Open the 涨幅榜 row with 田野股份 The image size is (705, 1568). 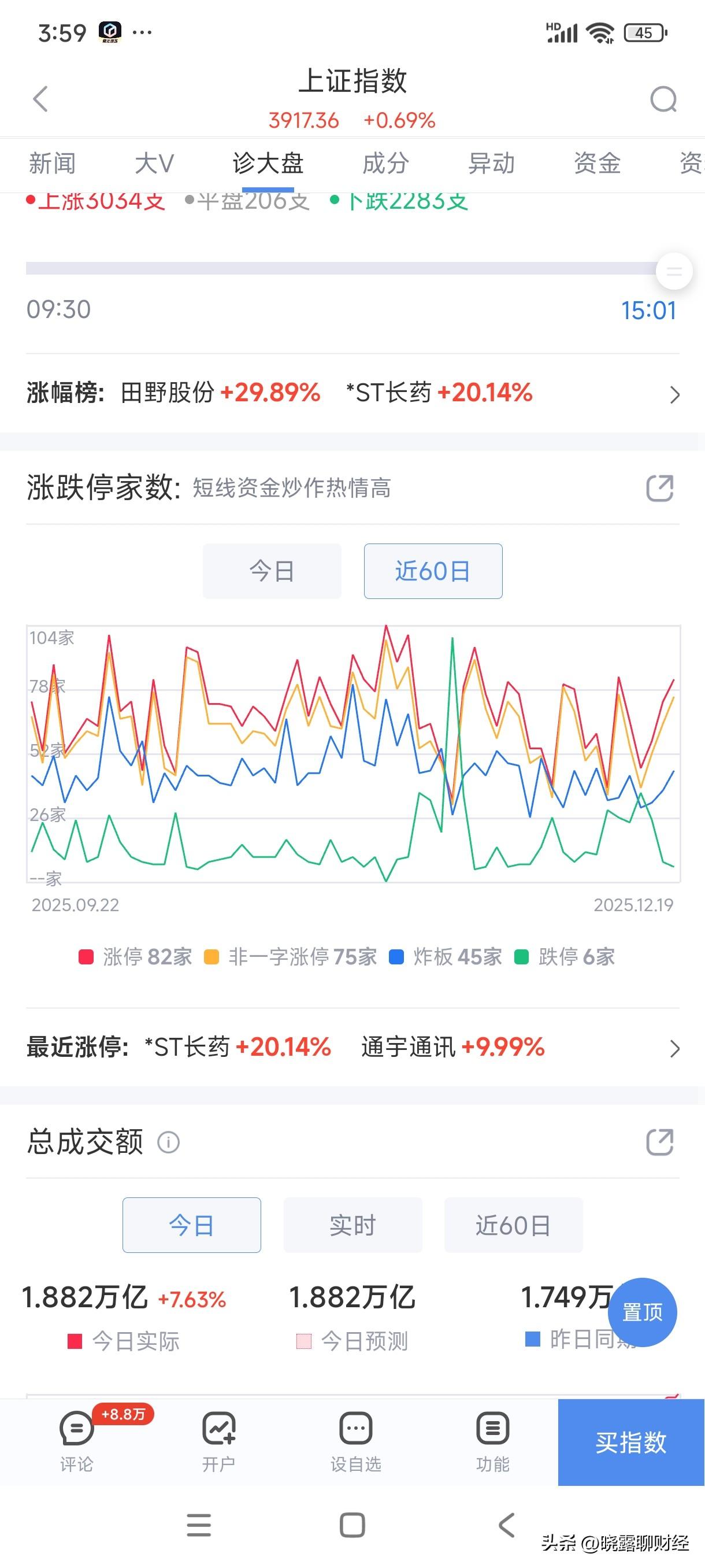coord(353,393)
